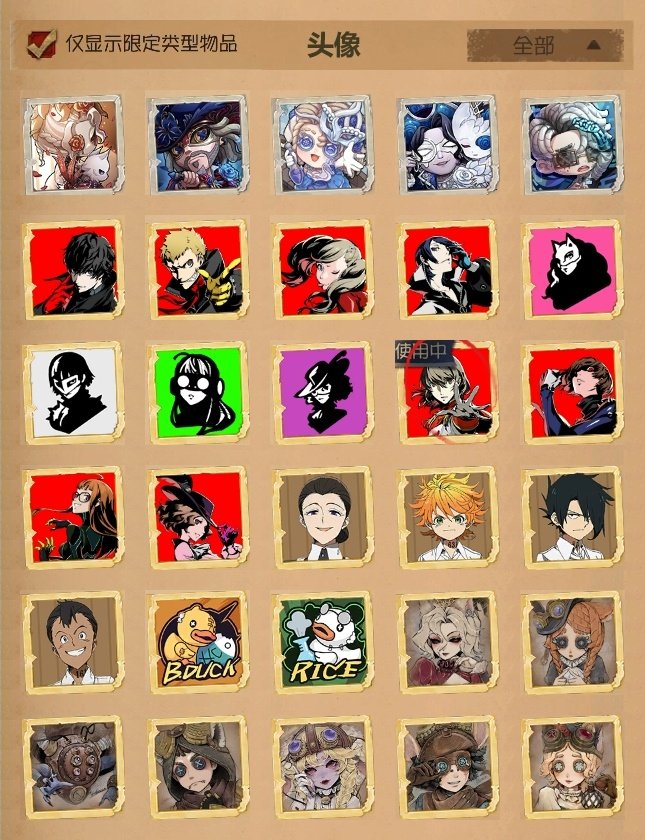Pick the purple background silhouette avatar

(x=321, y=393)
